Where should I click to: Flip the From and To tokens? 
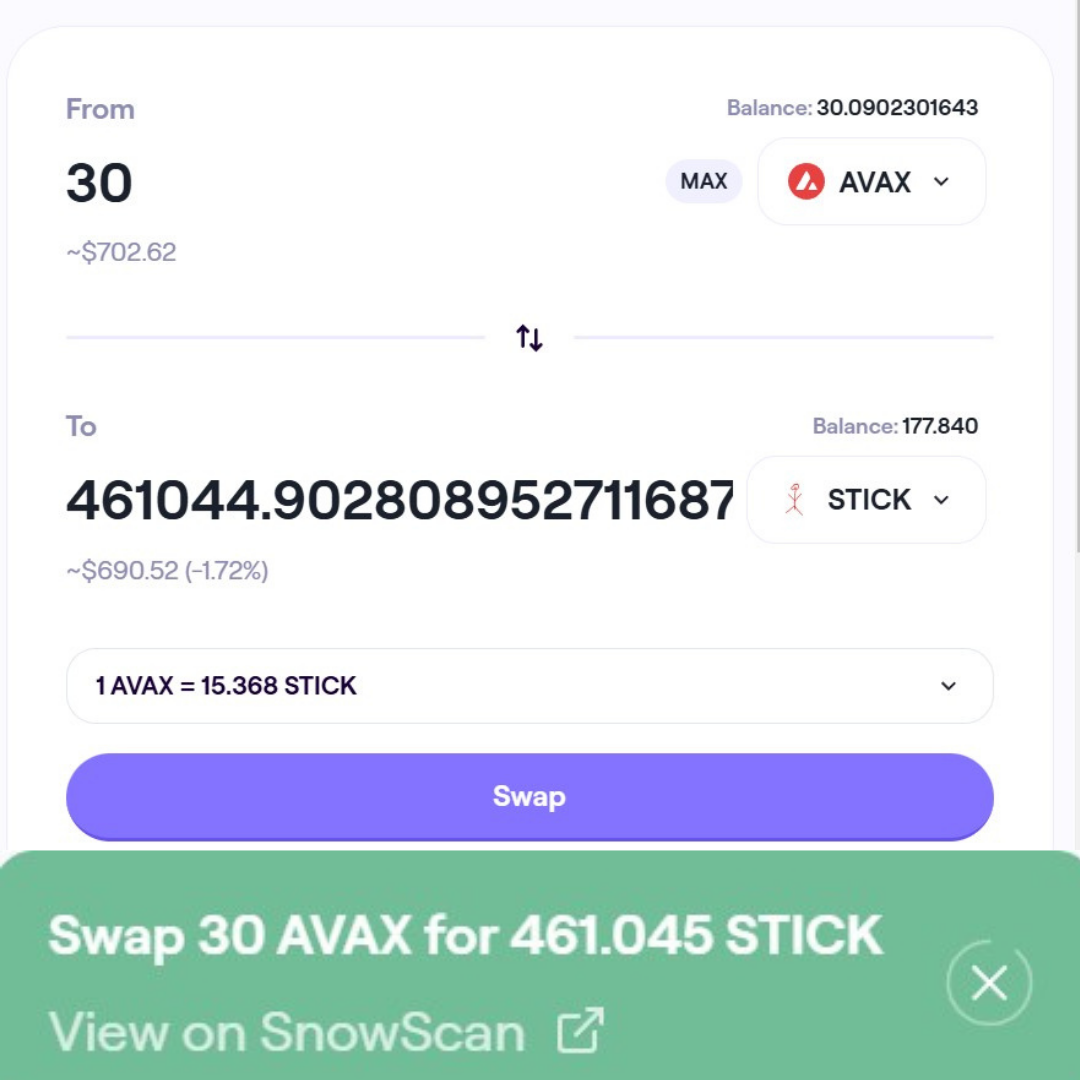tap(529, 338)
